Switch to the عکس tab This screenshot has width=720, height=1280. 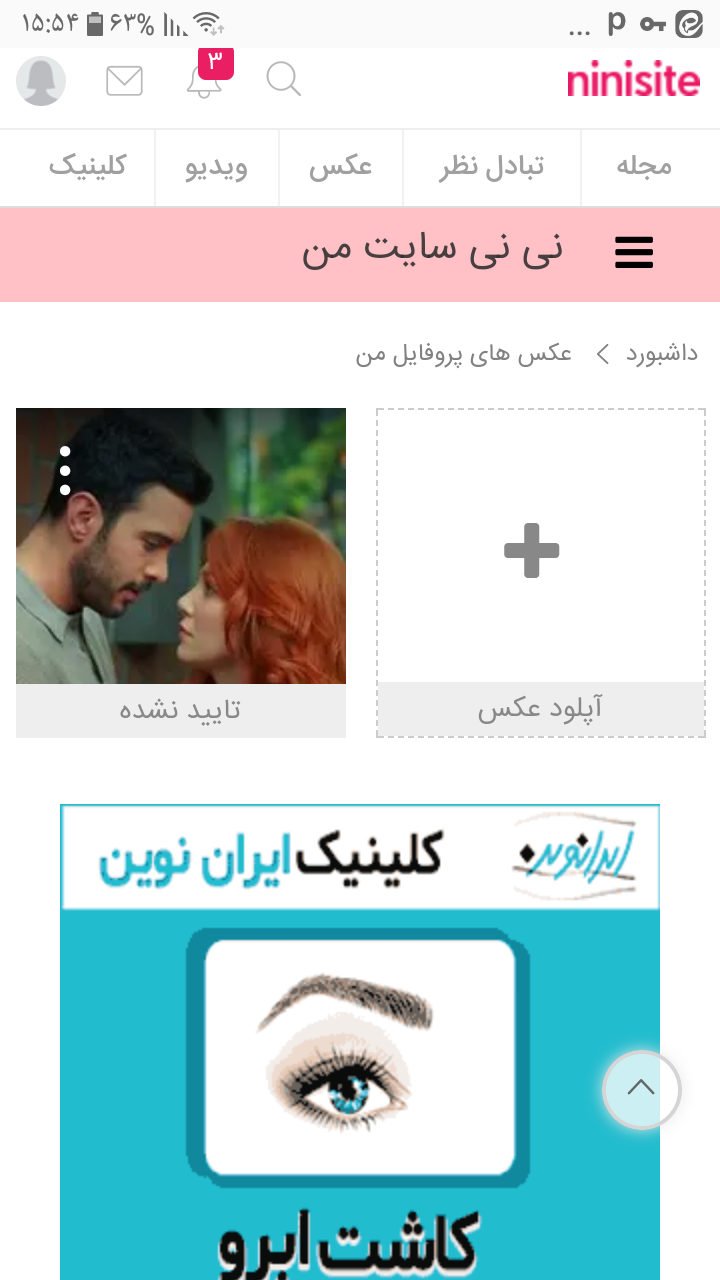[x=340, y=166]
